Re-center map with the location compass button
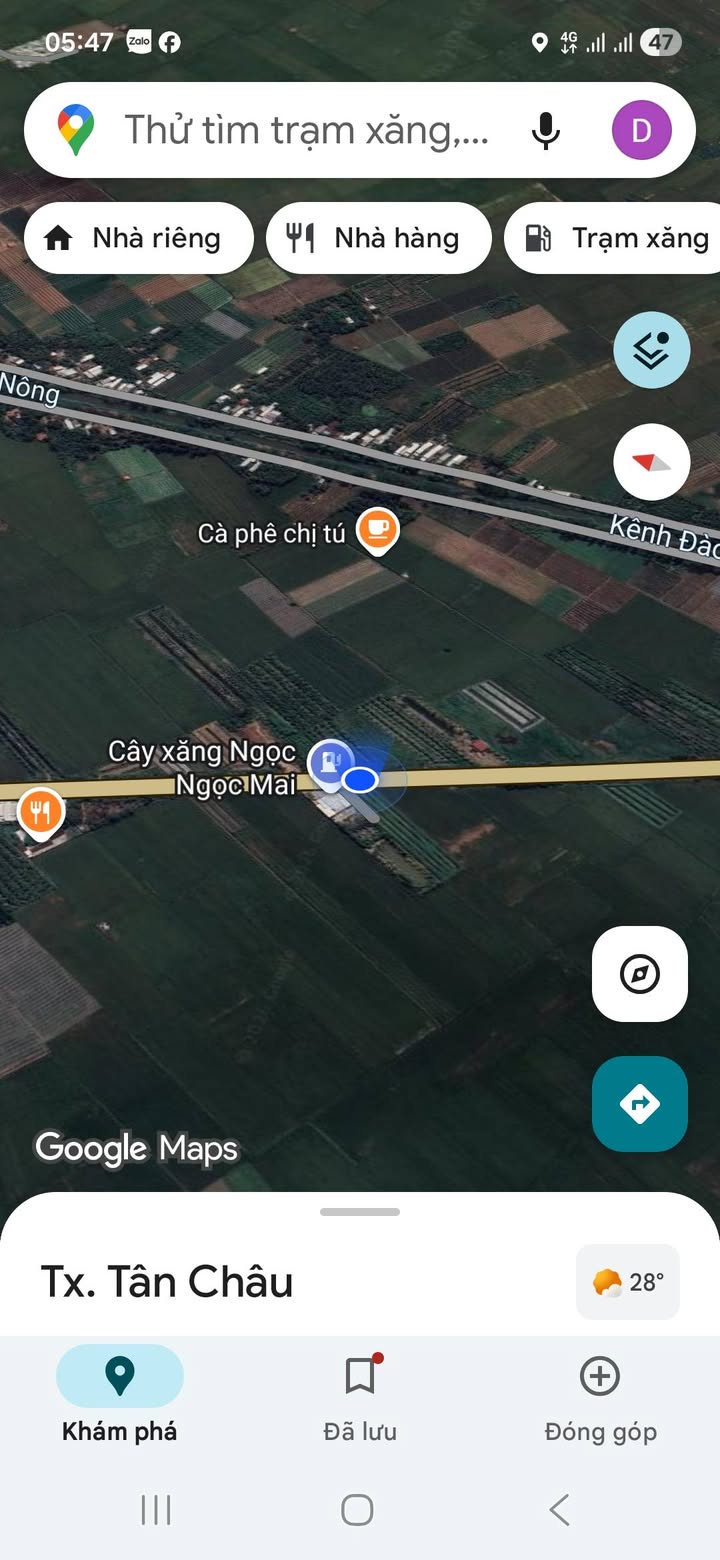This screenshot has height=1560, width=720. (640, 974)
